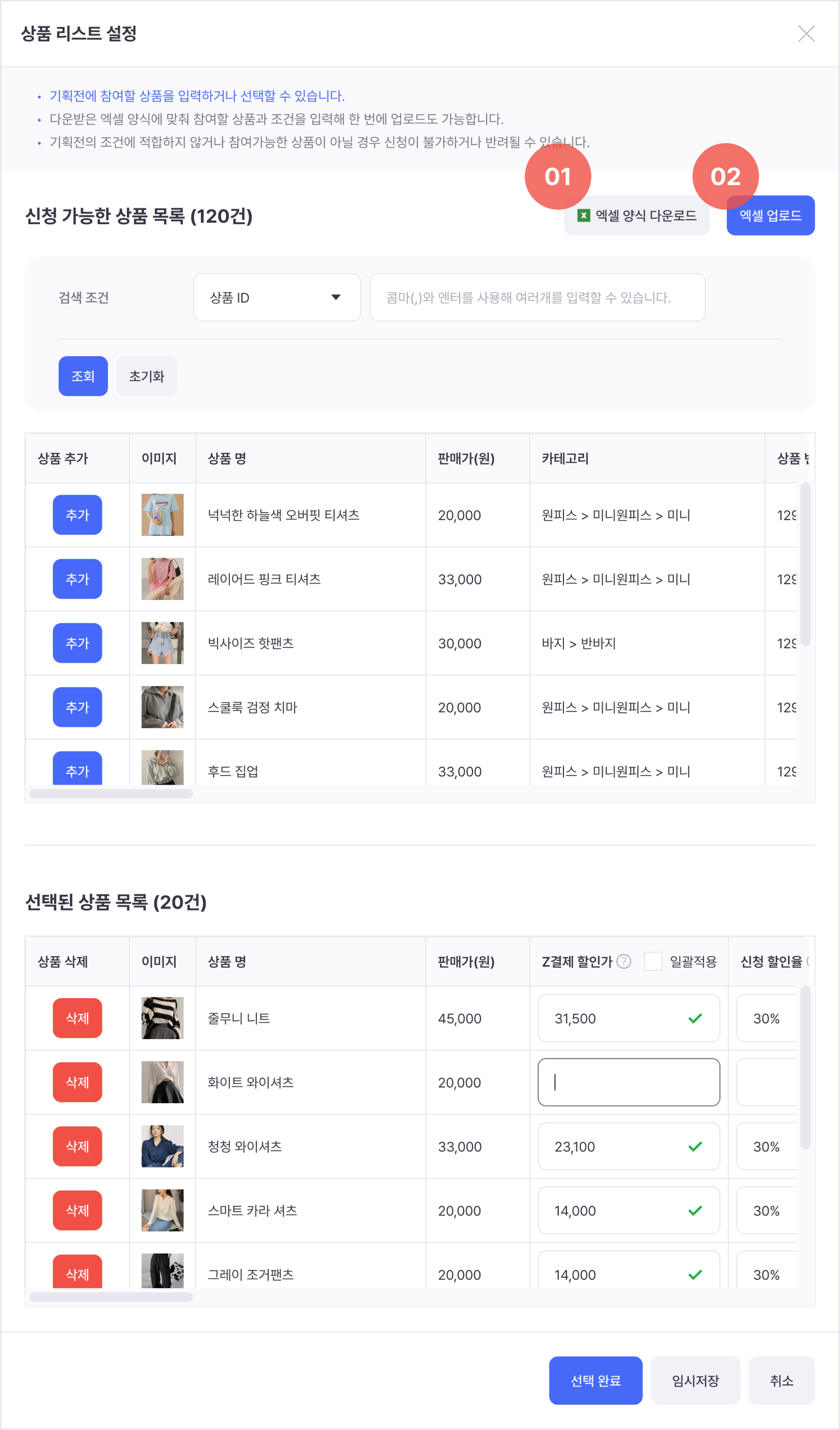Delete 줄무니 니트 from selected products
Viewport: 840px width, 1430px height.
coord(77,1018)
